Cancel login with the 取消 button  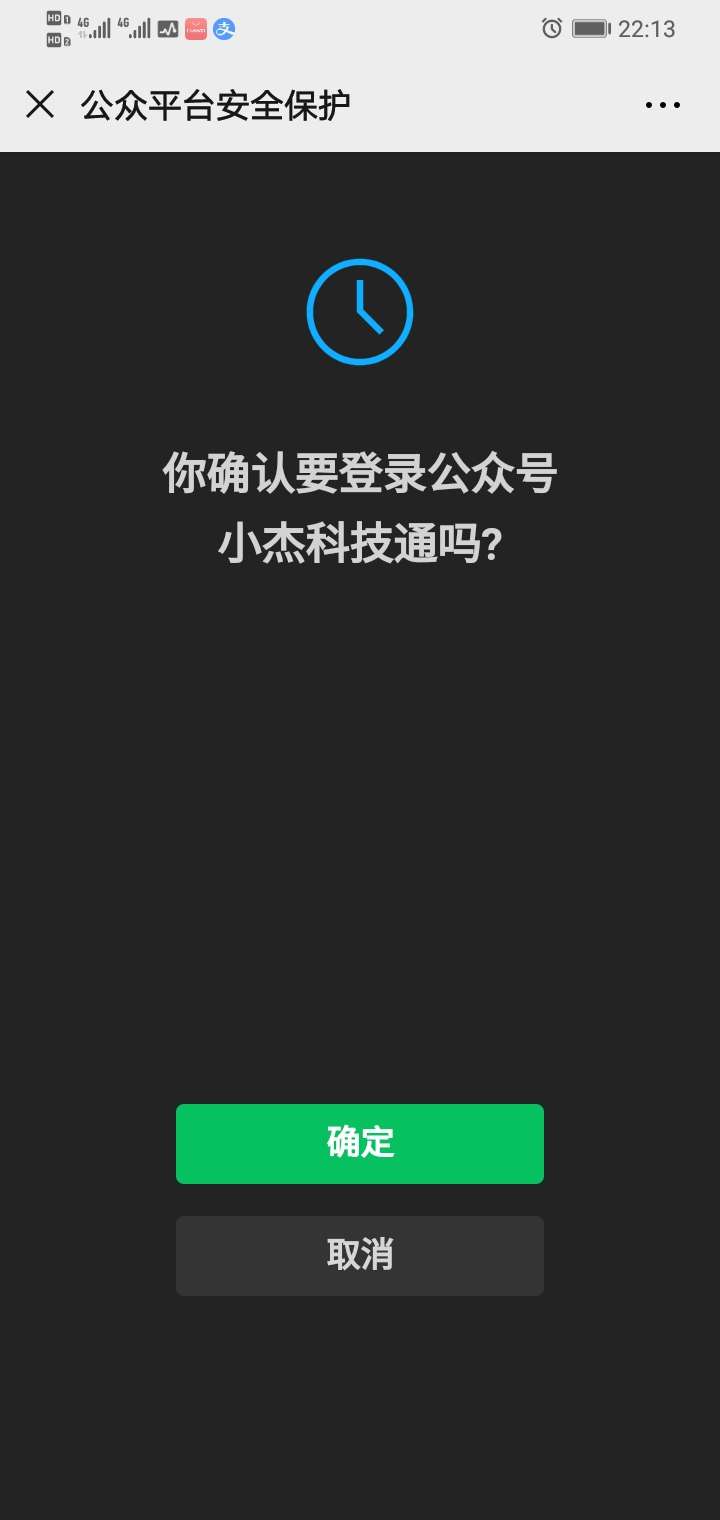[360, 1255]
